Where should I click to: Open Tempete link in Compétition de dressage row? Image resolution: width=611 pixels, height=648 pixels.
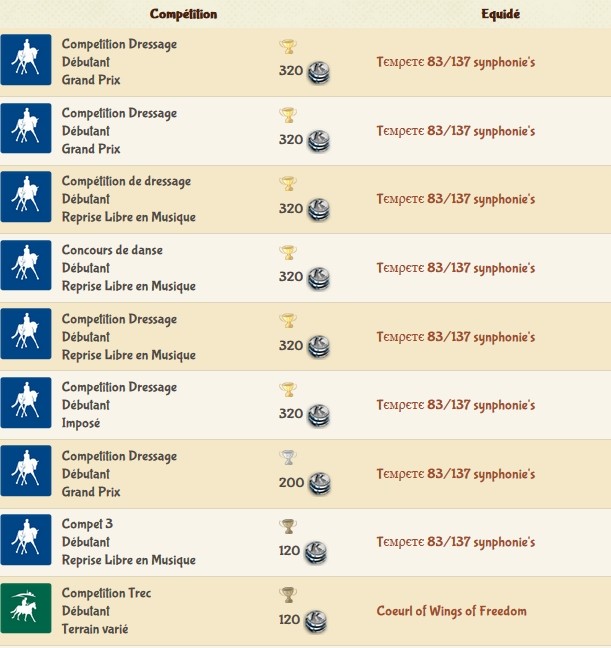pyautogui.click(x=455, y=199)
